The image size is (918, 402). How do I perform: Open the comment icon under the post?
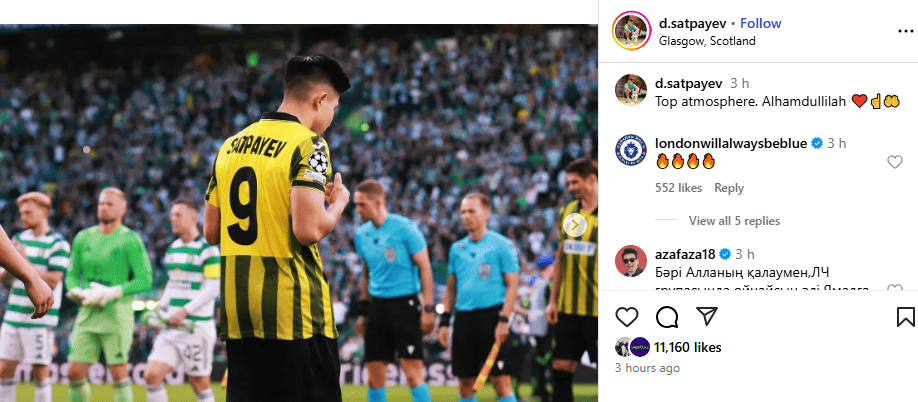(667, 317)
